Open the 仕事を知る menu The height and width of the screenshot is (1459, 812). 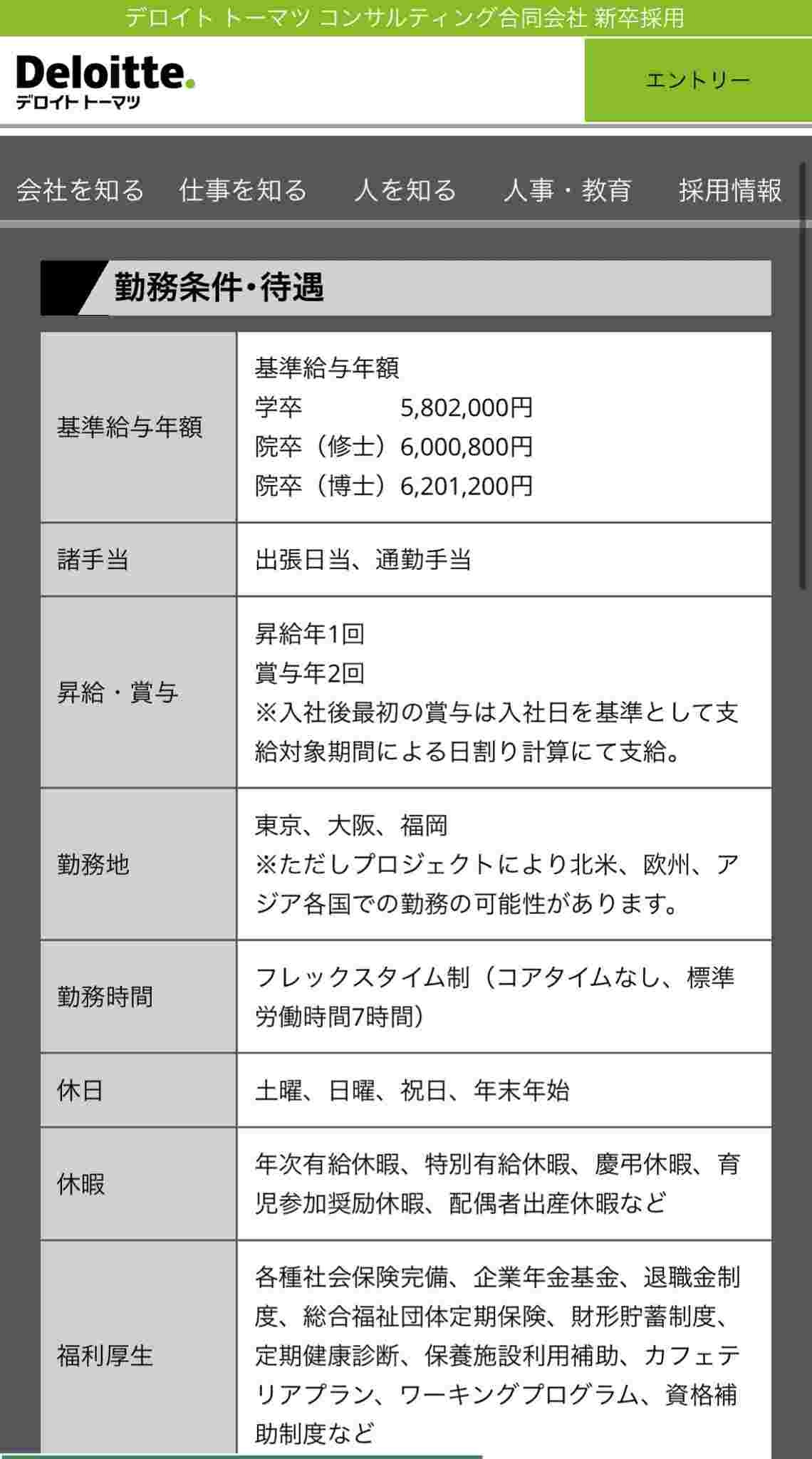point(243,190)
